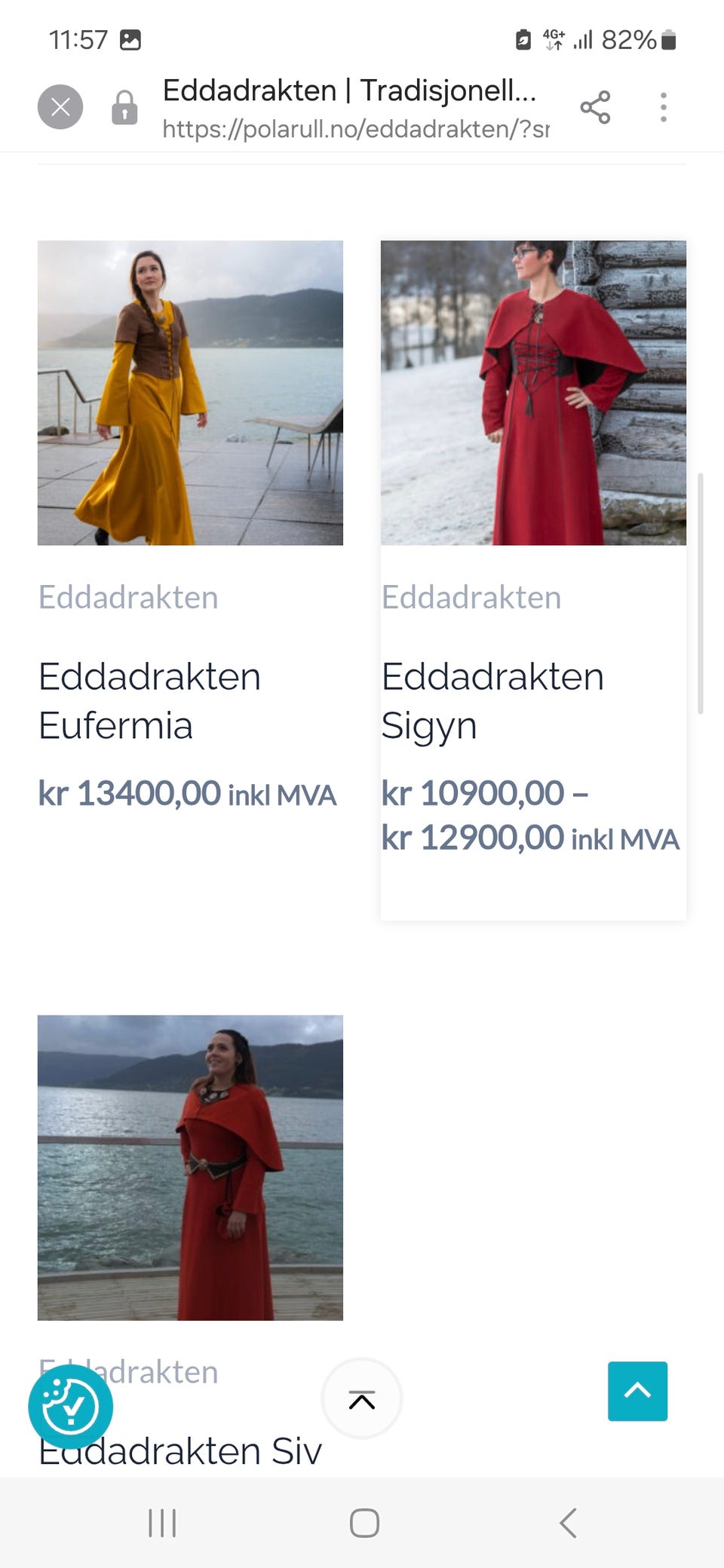The image size is (724, 1568).
Task: Select the Sigyn red dress thumbnail
Action: pos(533,393)
